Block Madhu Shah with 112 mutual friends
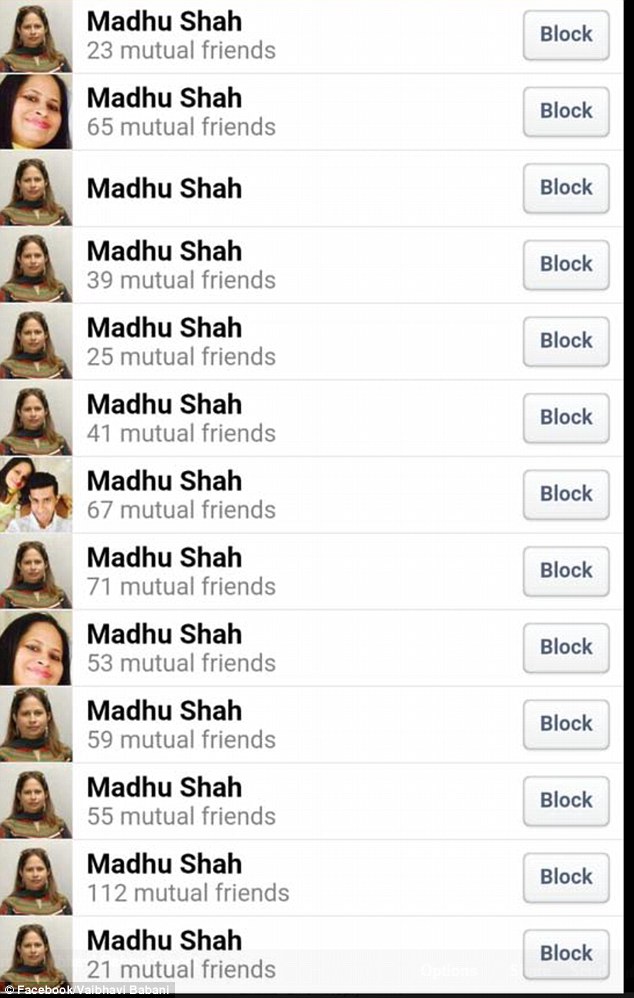The height and width of the screenshot is (998, 634). (566, 877)
